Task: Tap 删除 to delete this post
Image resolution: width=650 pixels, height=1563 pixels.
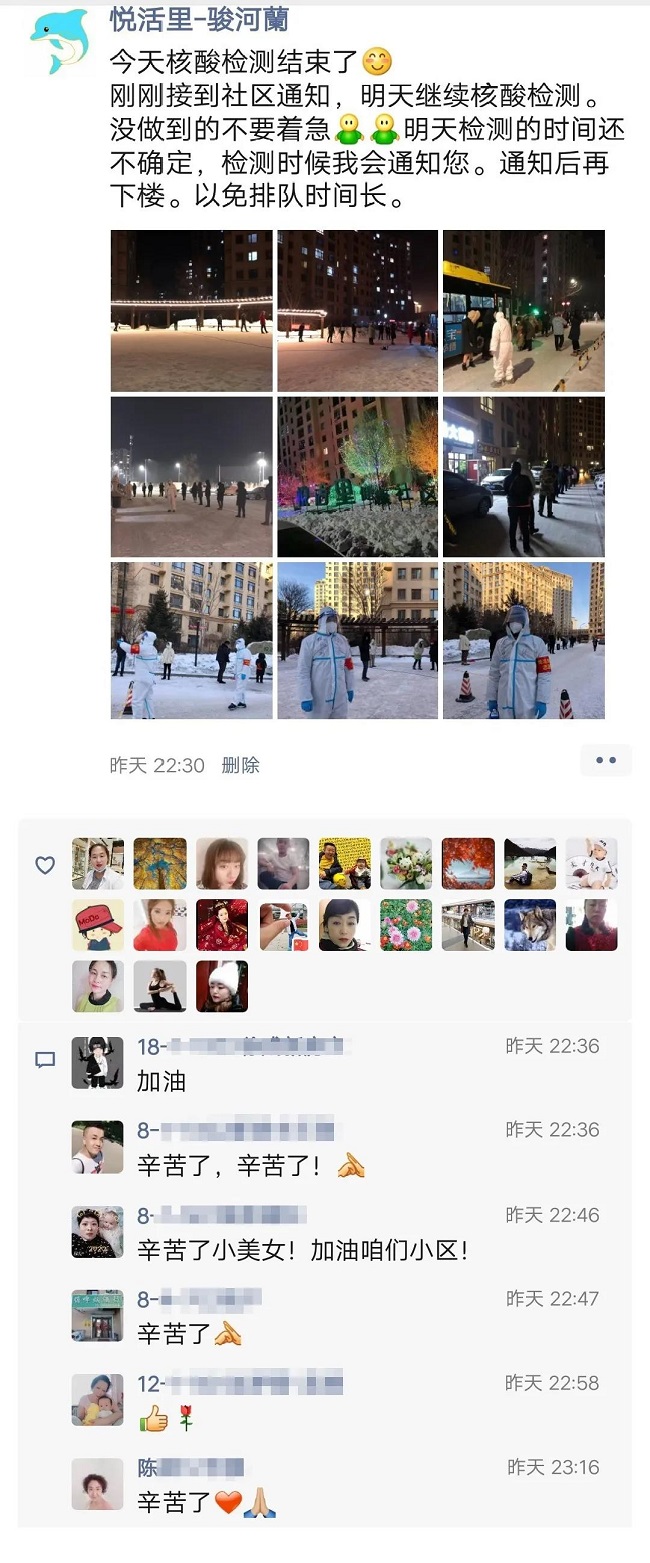Action: point(240,765)
